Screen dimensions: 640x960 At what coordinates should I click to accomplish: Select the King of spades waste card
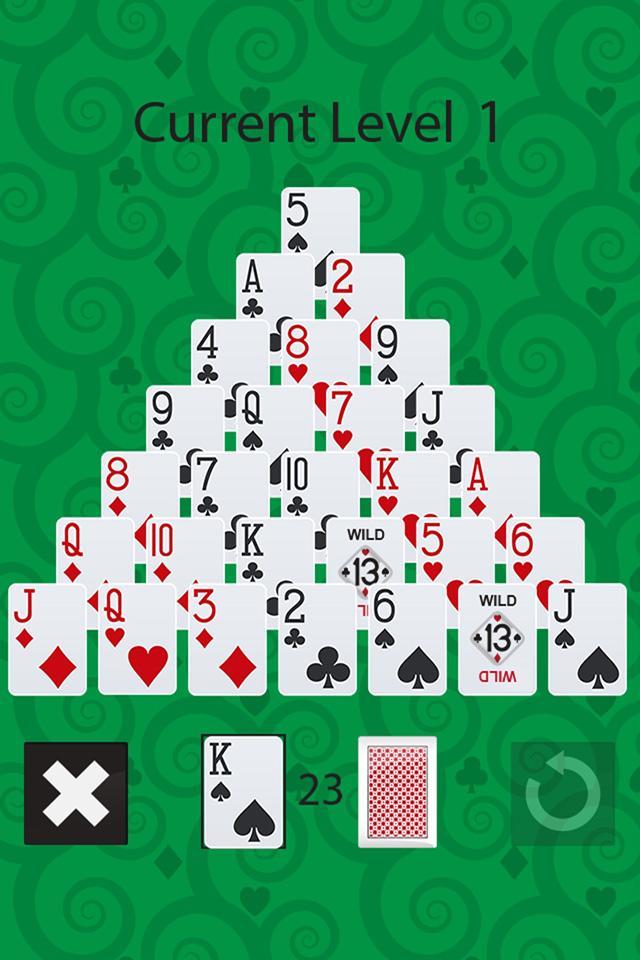(x=243, y=791)
